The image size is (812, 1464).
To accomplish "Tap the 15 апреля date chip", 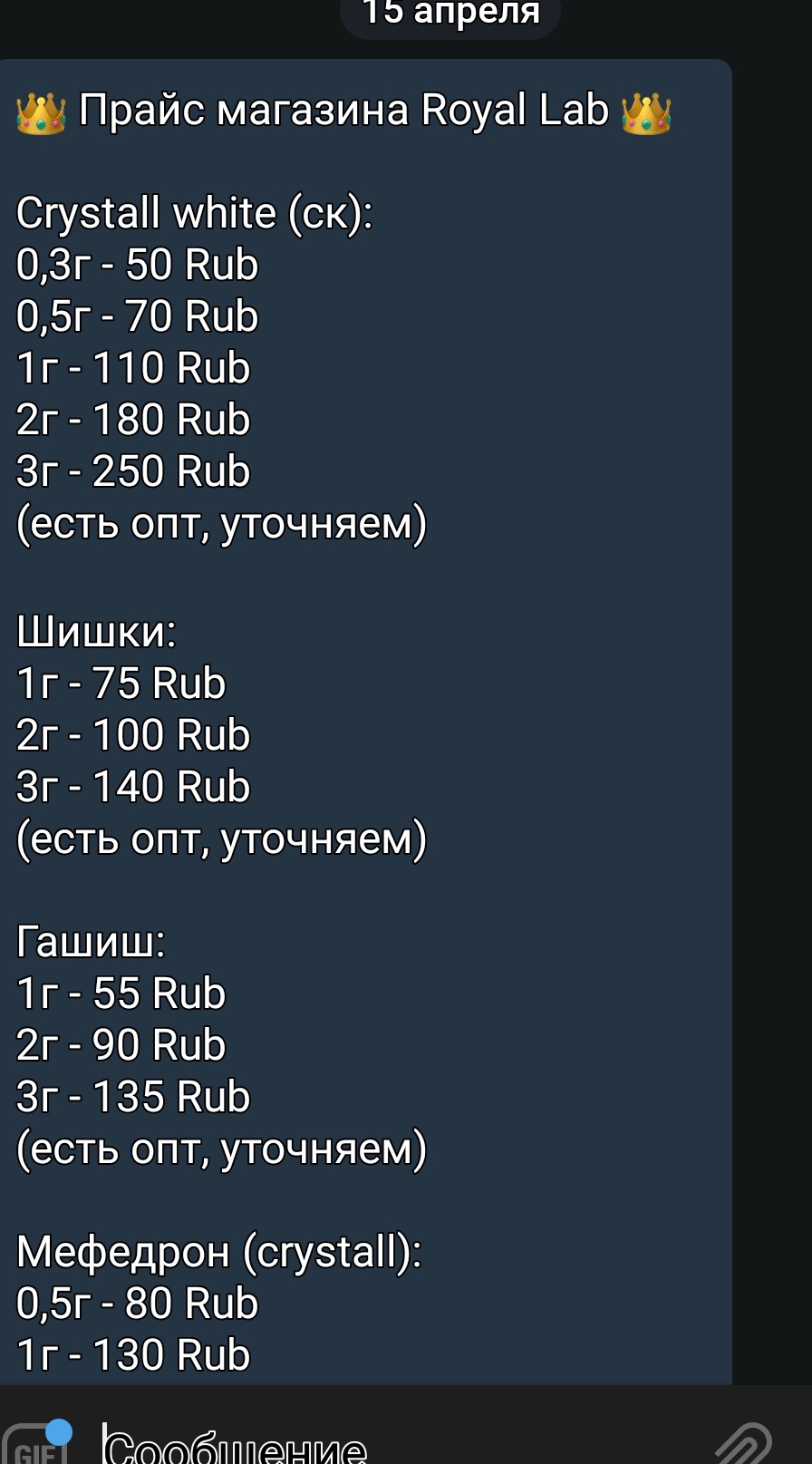I will click(x=450, y=14).
